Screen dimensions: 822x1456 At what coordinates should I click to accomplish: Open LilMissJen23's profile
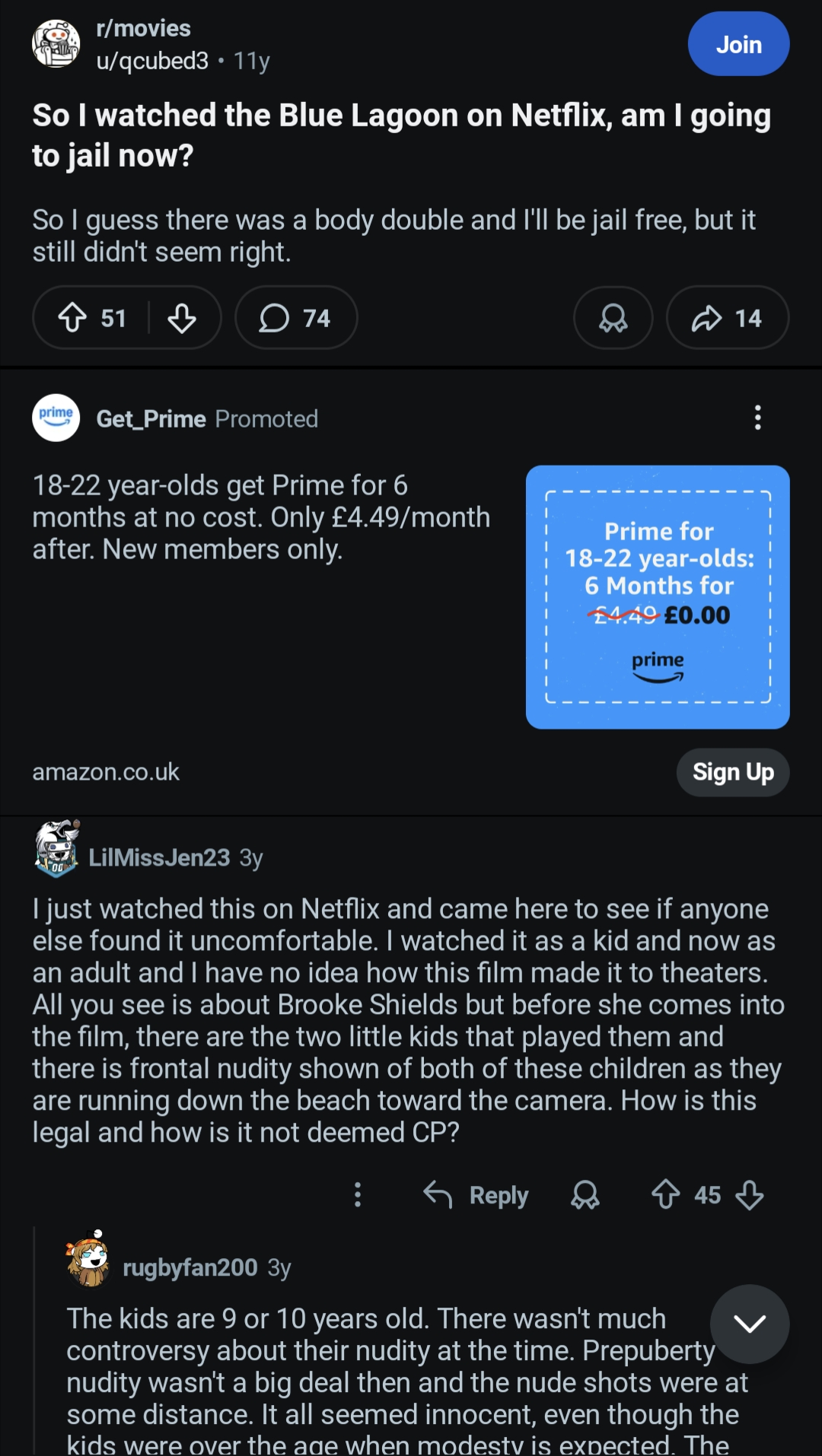tap(158, 857)
